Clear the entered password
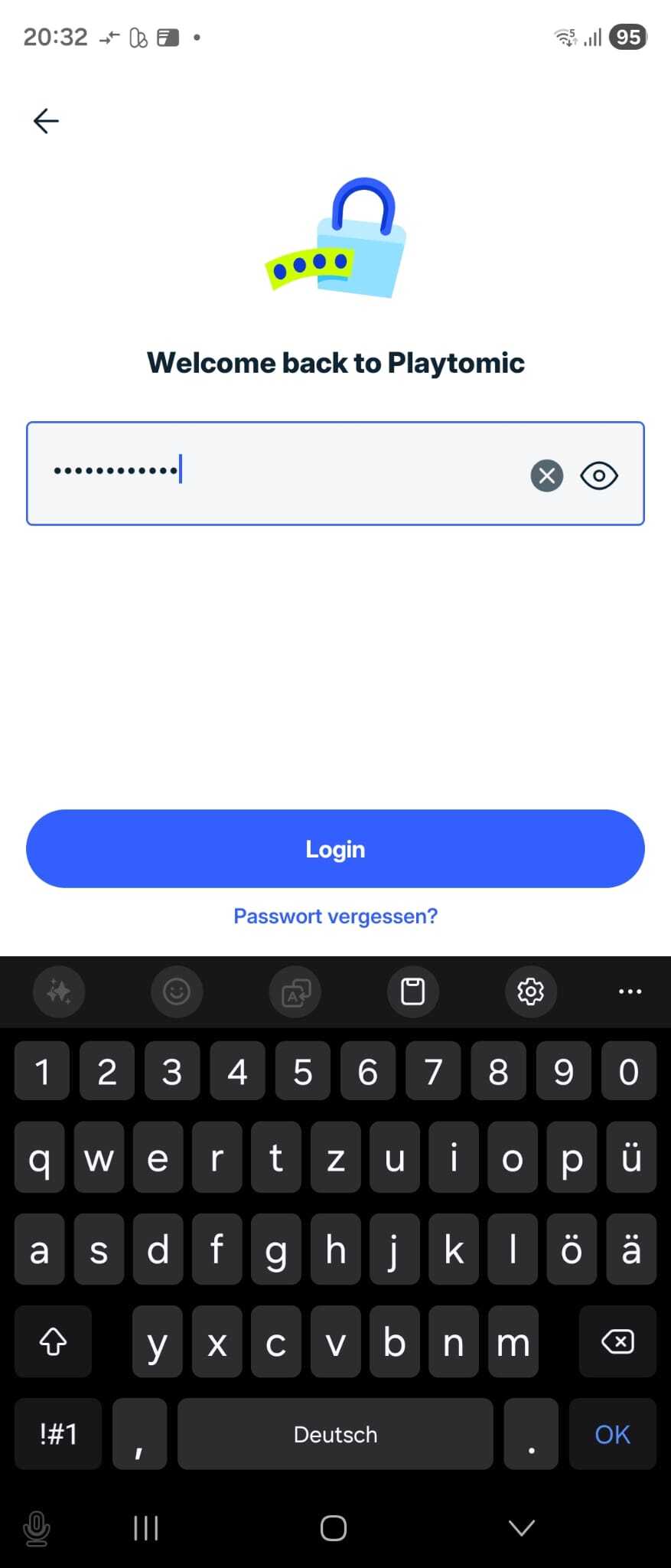The image size is (671, 1568). (546, 475)
